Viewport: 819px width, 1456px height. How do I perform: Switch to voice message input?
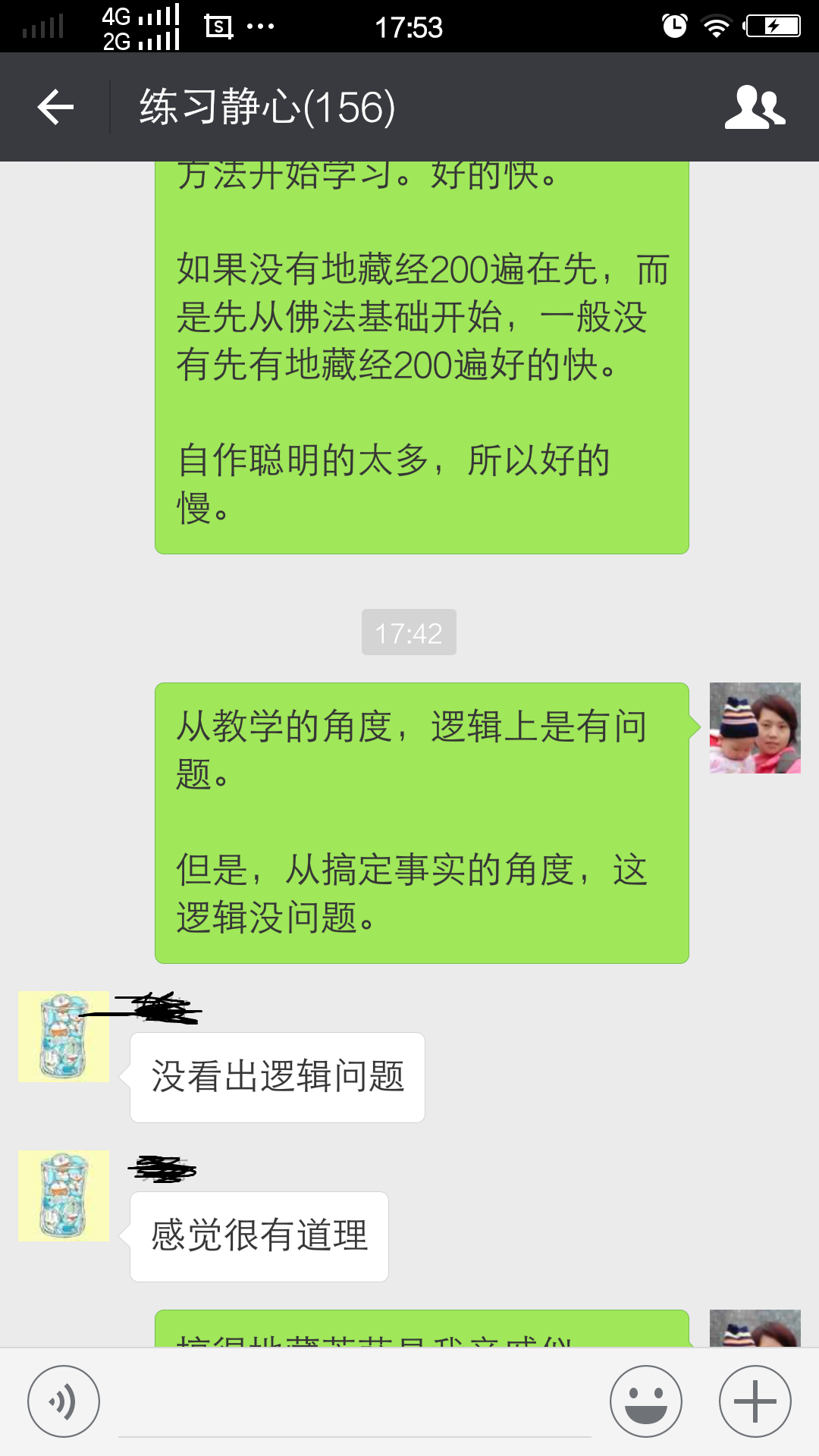pyautogui.click(x=64, y=1401)
